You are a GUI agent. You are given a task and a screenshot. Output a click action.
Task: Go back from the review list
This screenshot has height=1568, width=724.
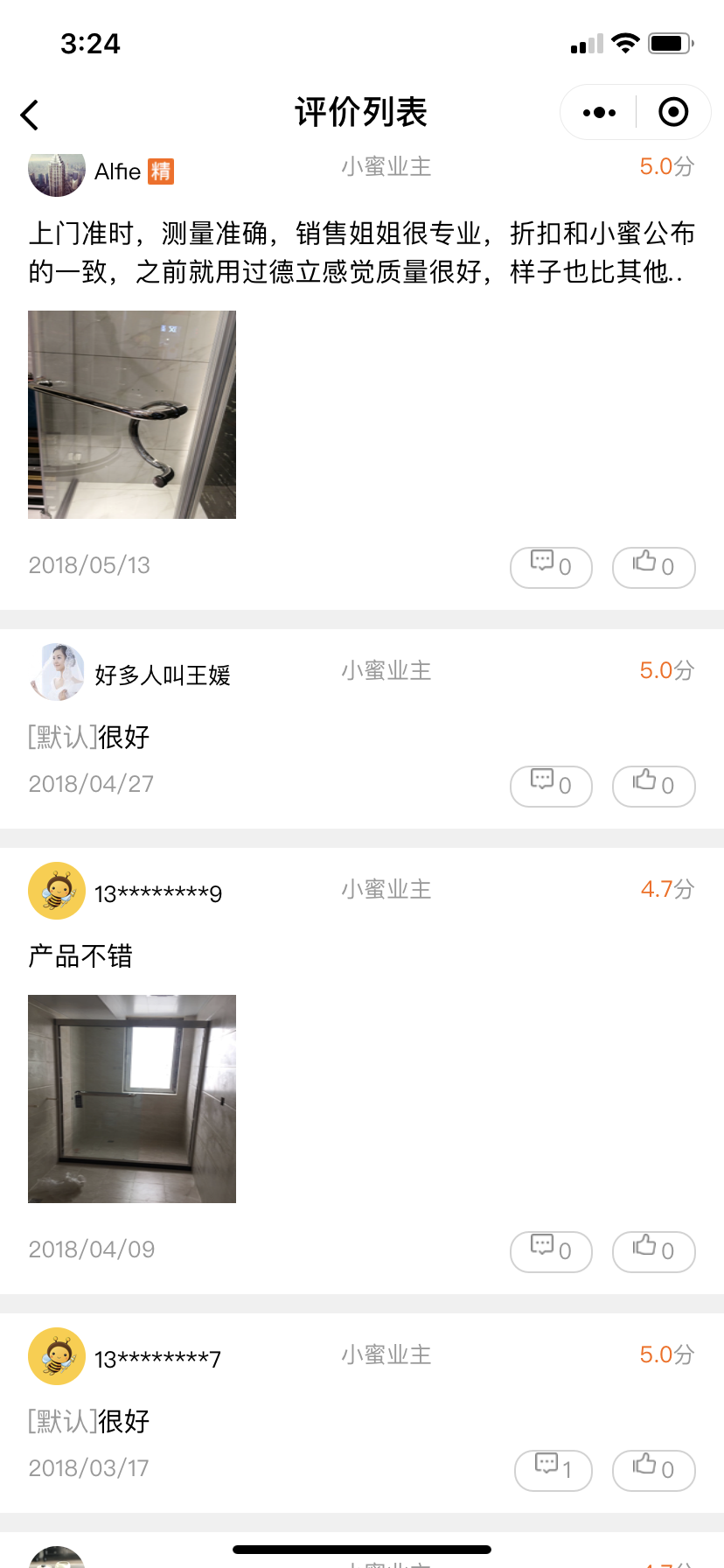pyautogui.click(x=30, y=115)
